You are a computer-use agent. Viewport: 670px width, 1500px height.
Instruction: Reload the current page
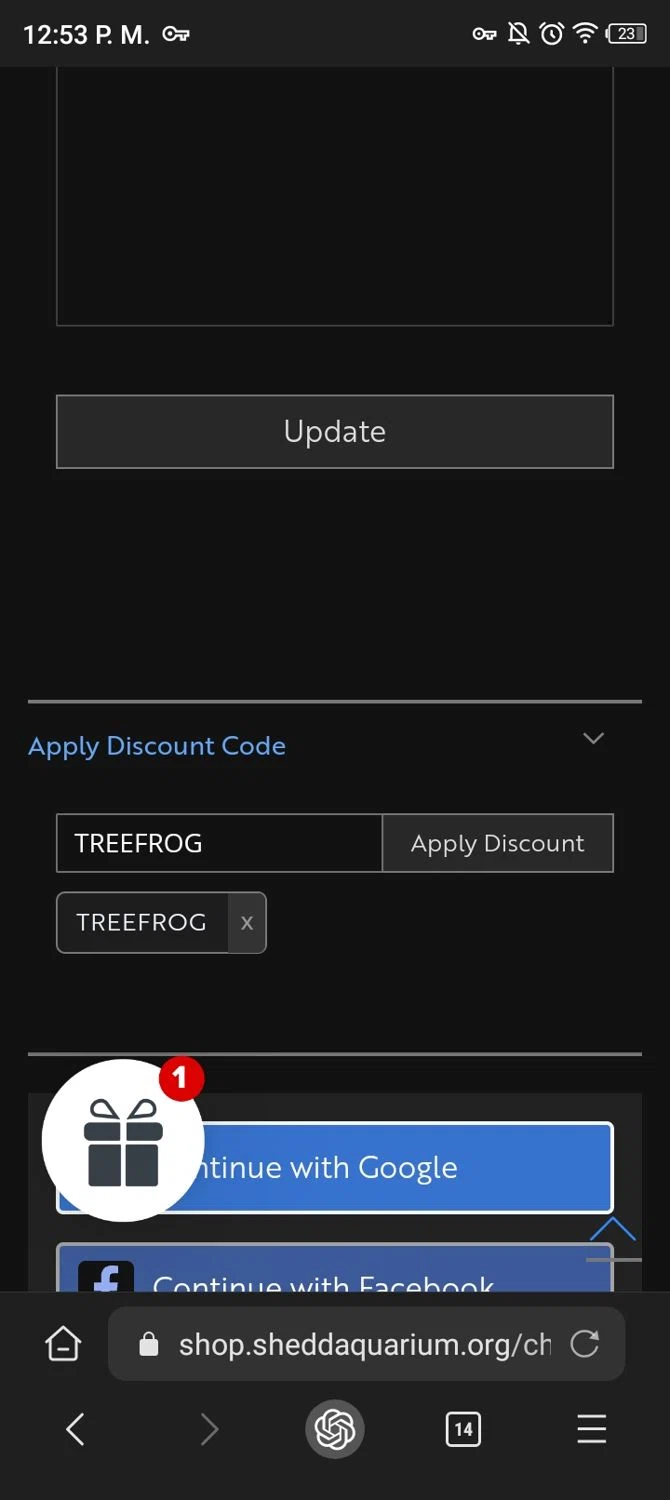585,1344
